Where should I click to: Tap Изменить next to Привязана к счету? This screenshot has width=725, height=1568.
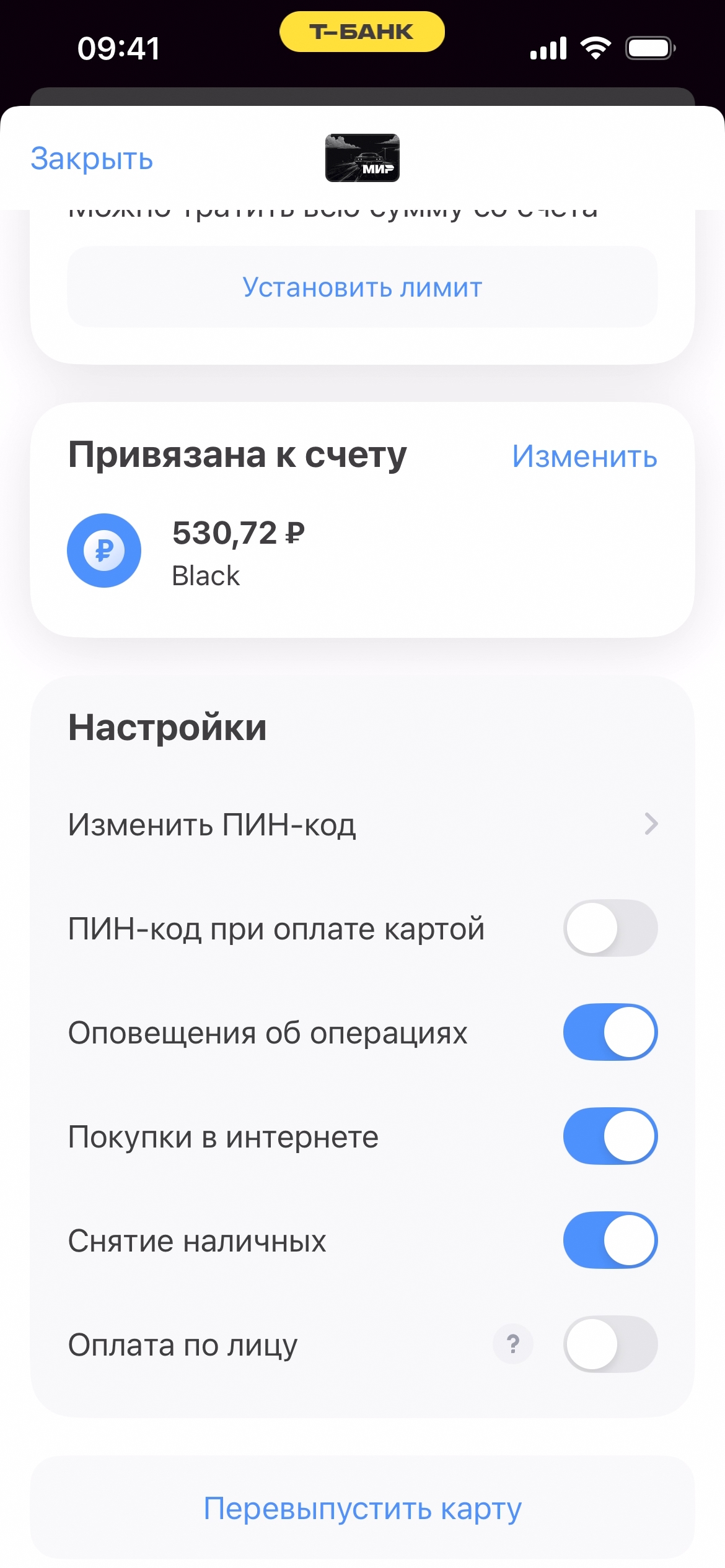coord(584,456)
